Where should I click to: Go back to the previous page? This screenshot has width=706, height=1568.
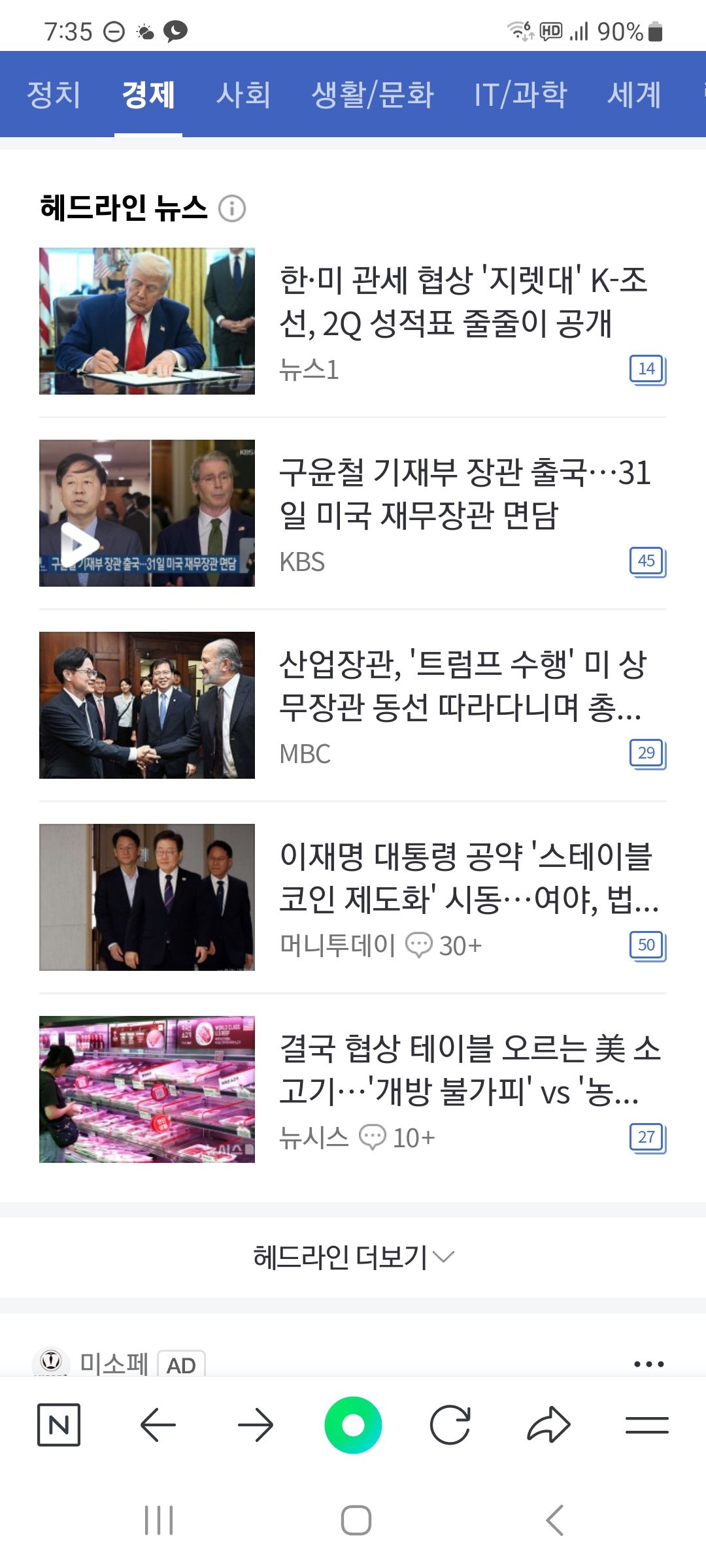[x=158, y=1424]
